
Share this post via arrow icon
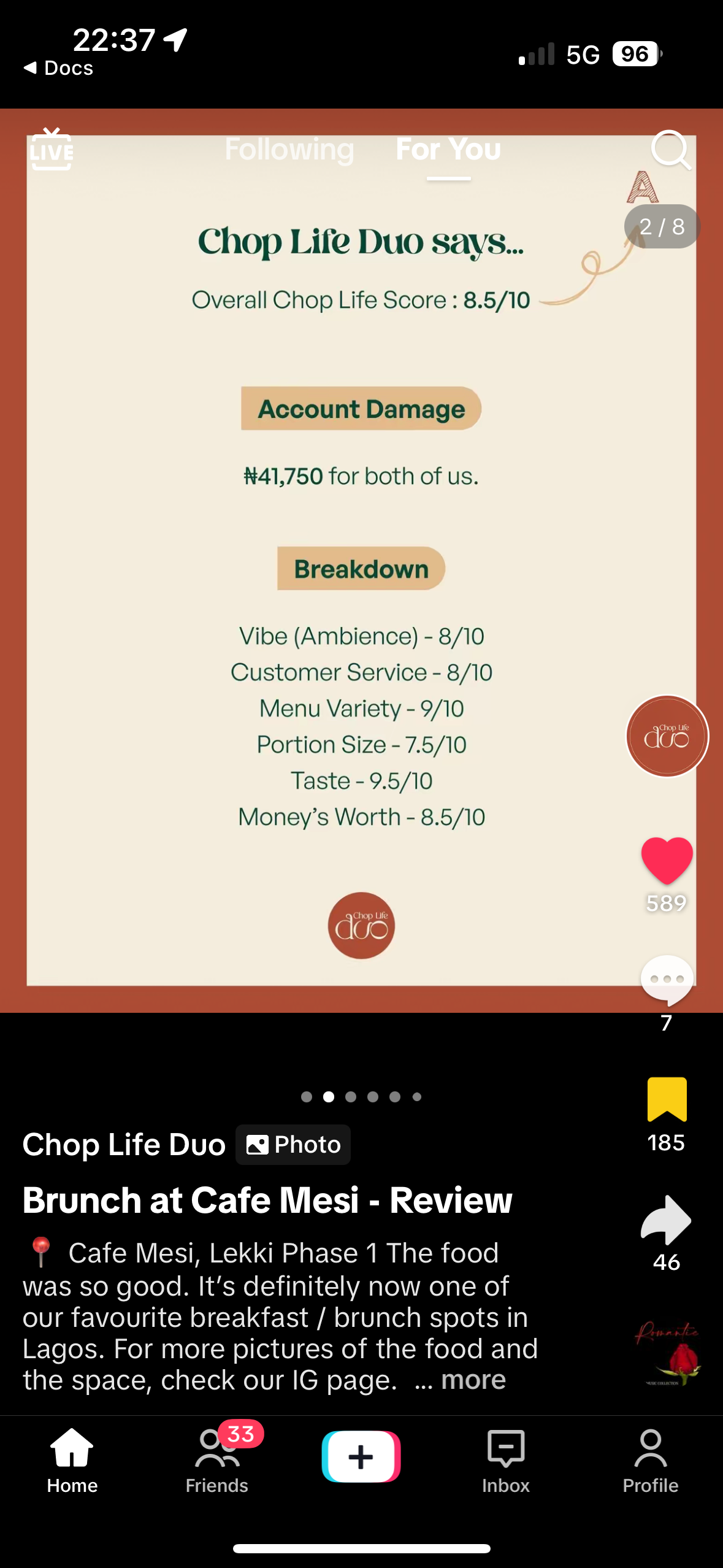[667, 1220]
